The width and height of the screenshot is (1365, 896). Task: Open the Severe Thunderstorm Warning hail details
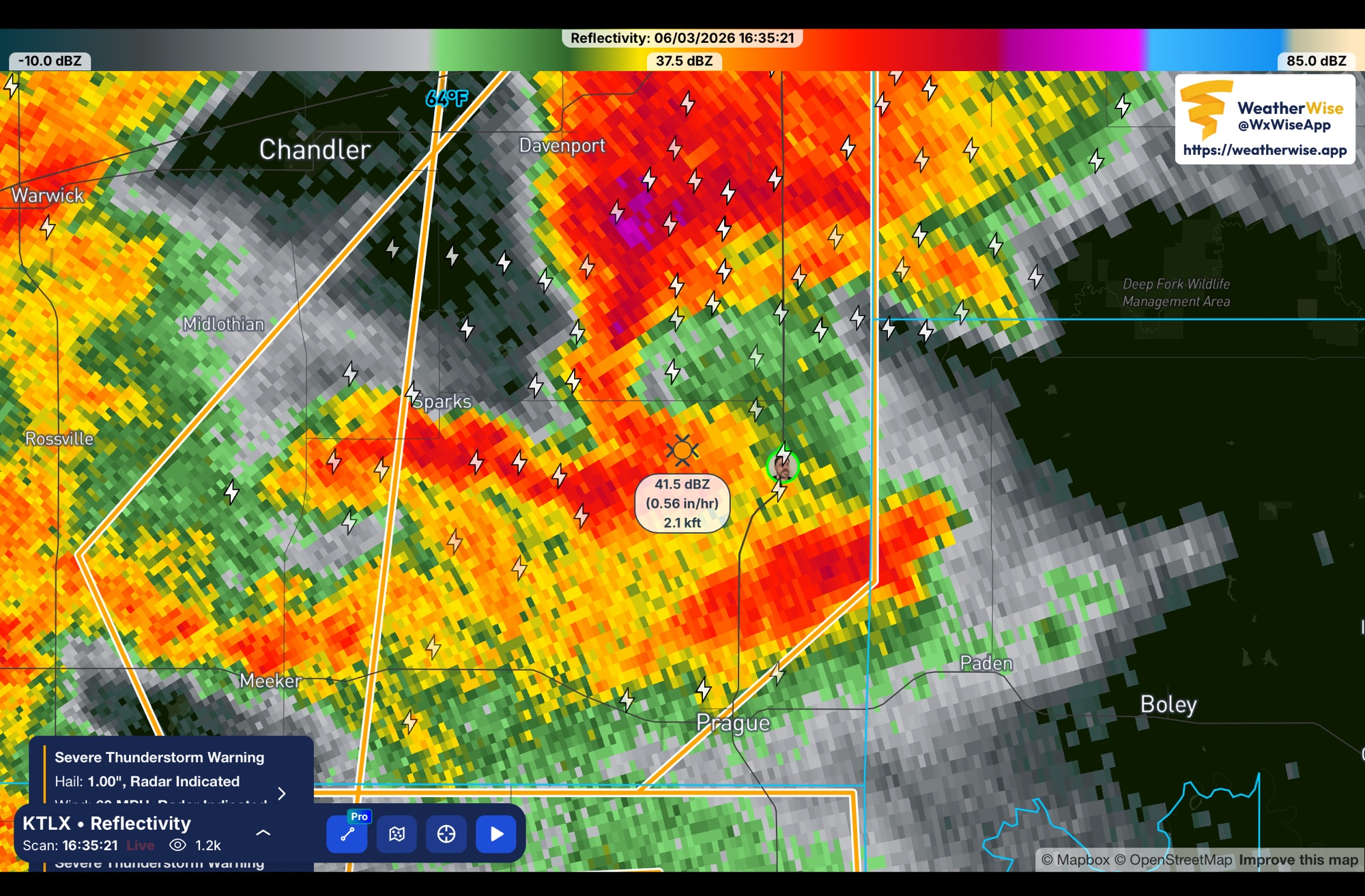pos(281,793)
